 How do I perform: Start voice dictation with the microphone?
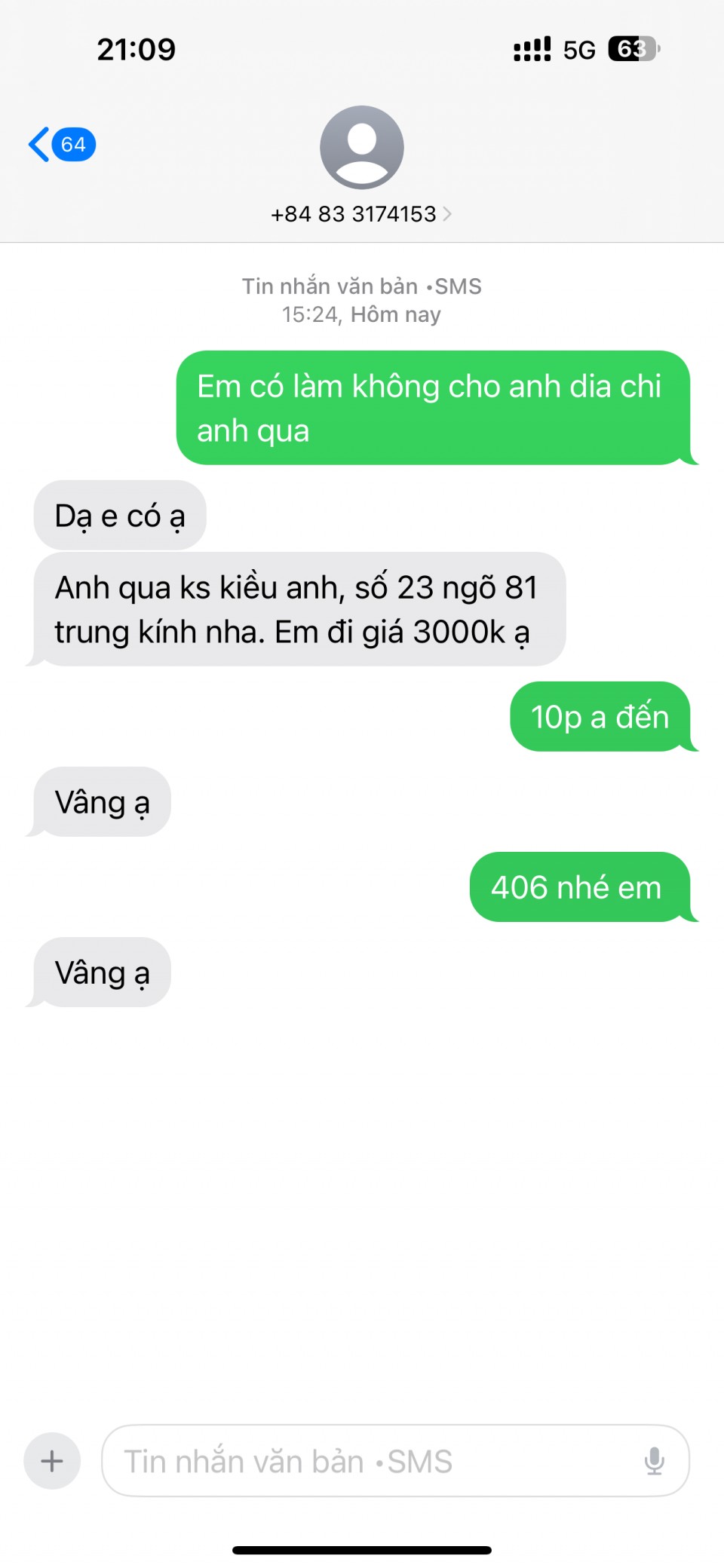pos(654,1461)
